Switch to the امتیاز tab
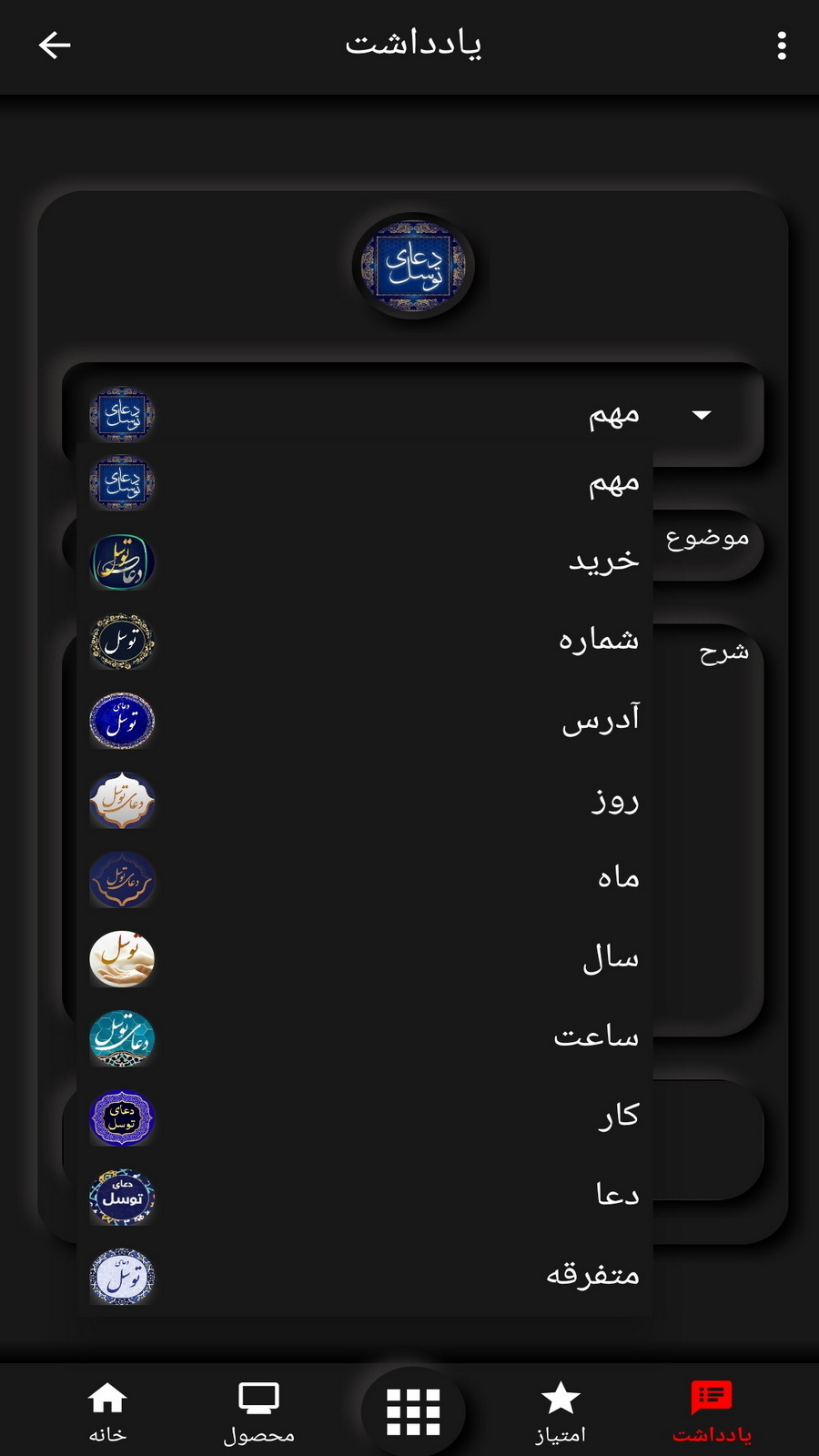The image size is (819, 1456). point(560,1411)
